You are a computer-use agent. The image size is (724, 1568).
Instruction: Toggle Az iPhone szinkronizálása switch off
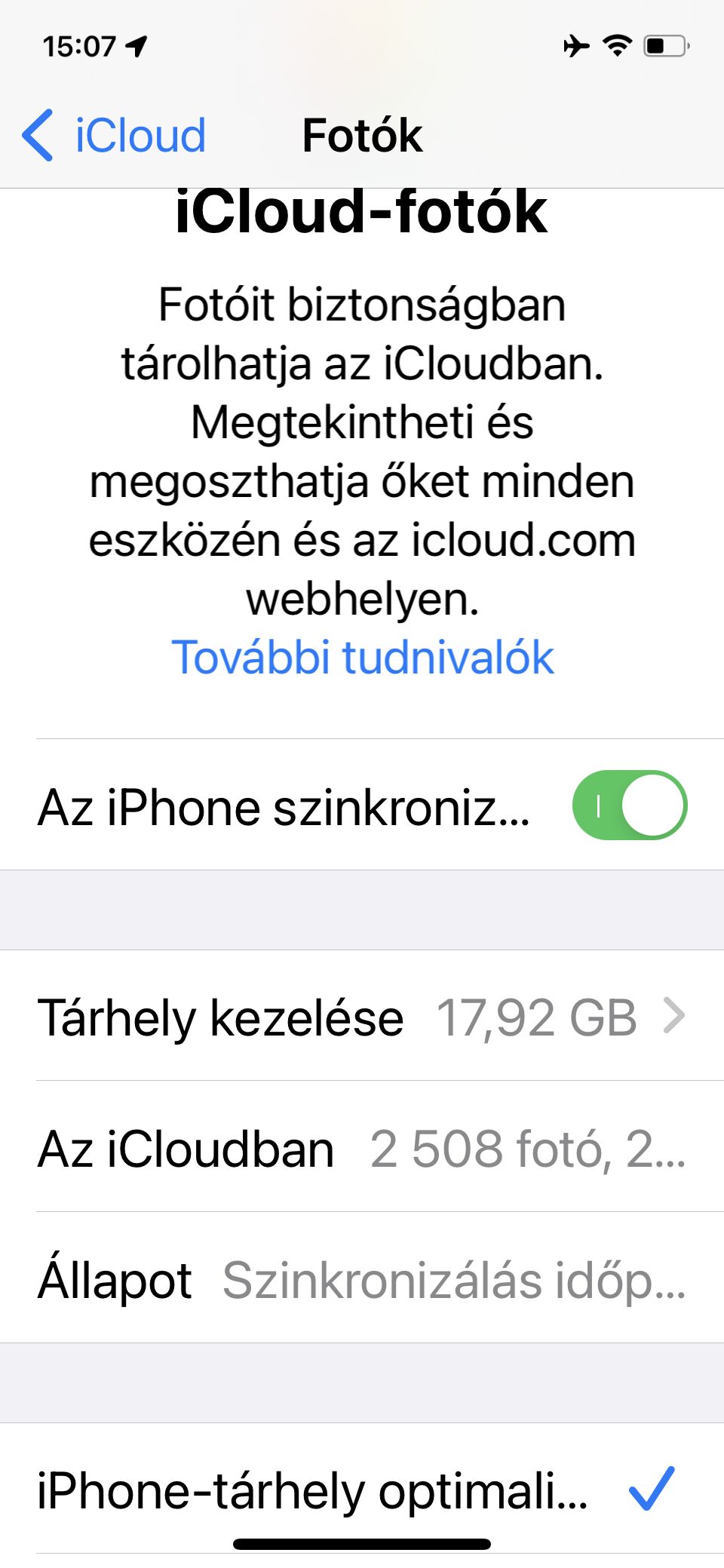[x=629, y=805]
